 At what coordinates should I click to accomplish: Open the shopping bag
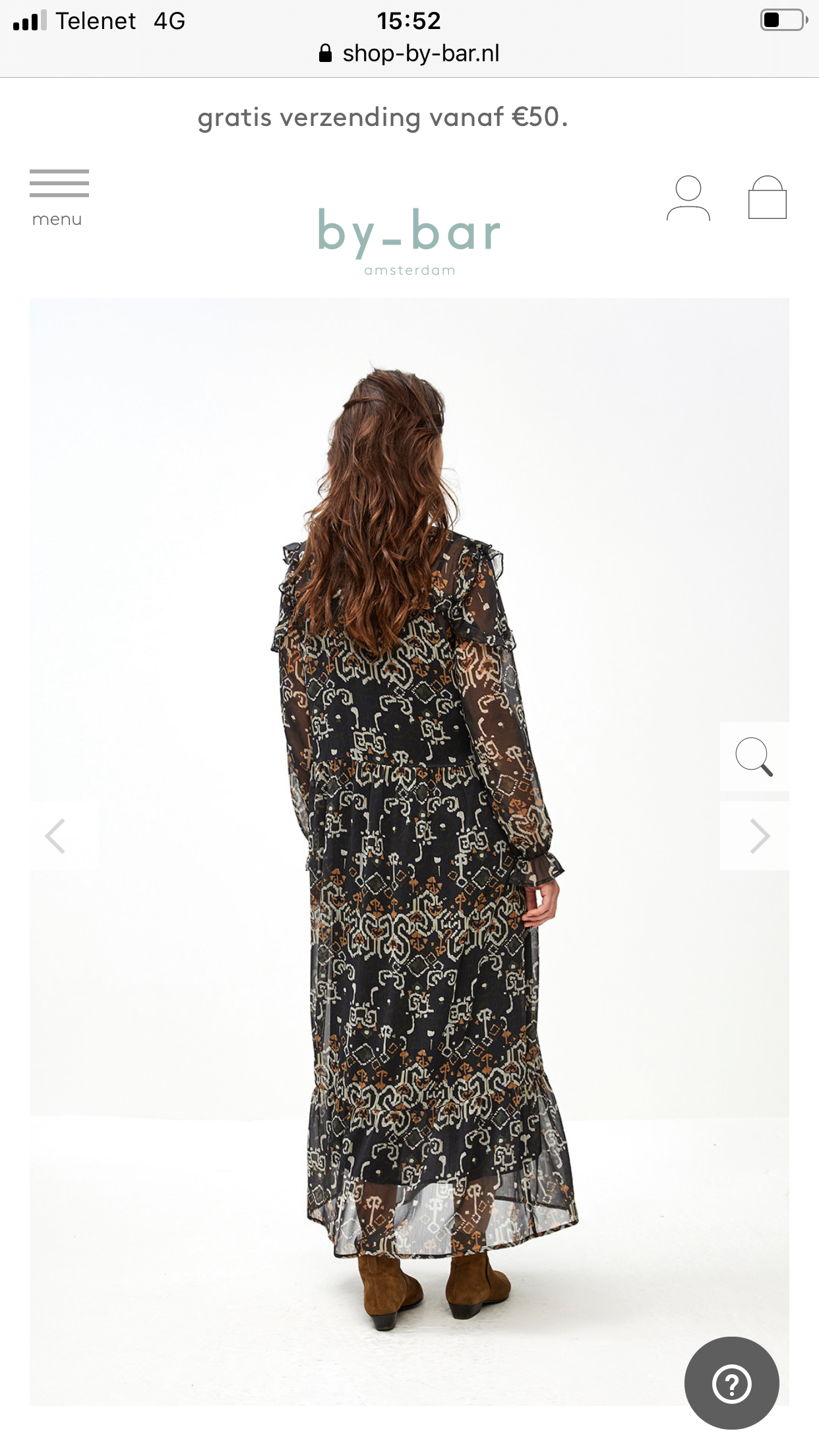tap(767, 198)
